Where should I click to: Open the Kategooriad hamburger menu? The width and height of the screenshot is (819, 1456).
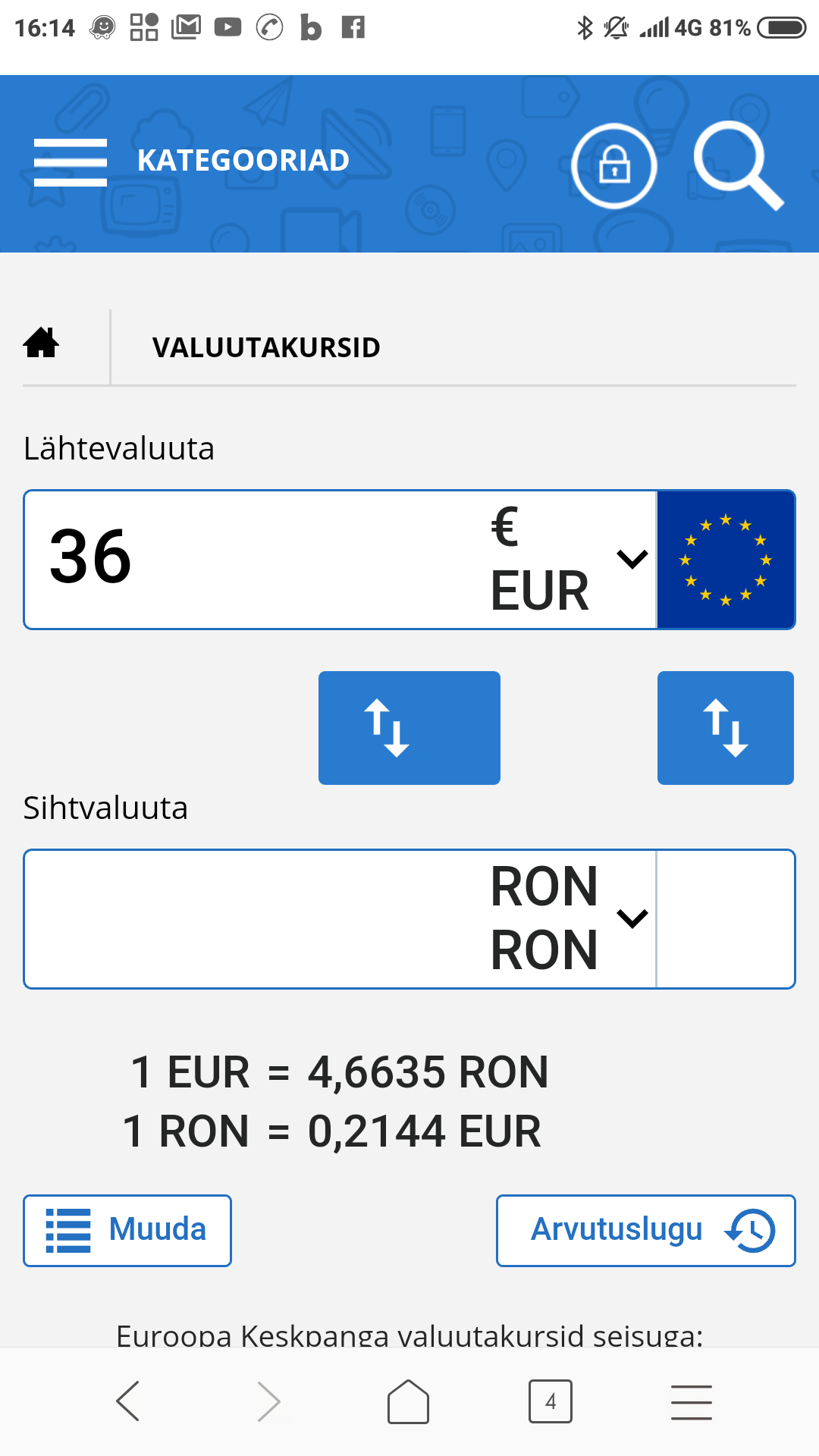pos(71,162)
